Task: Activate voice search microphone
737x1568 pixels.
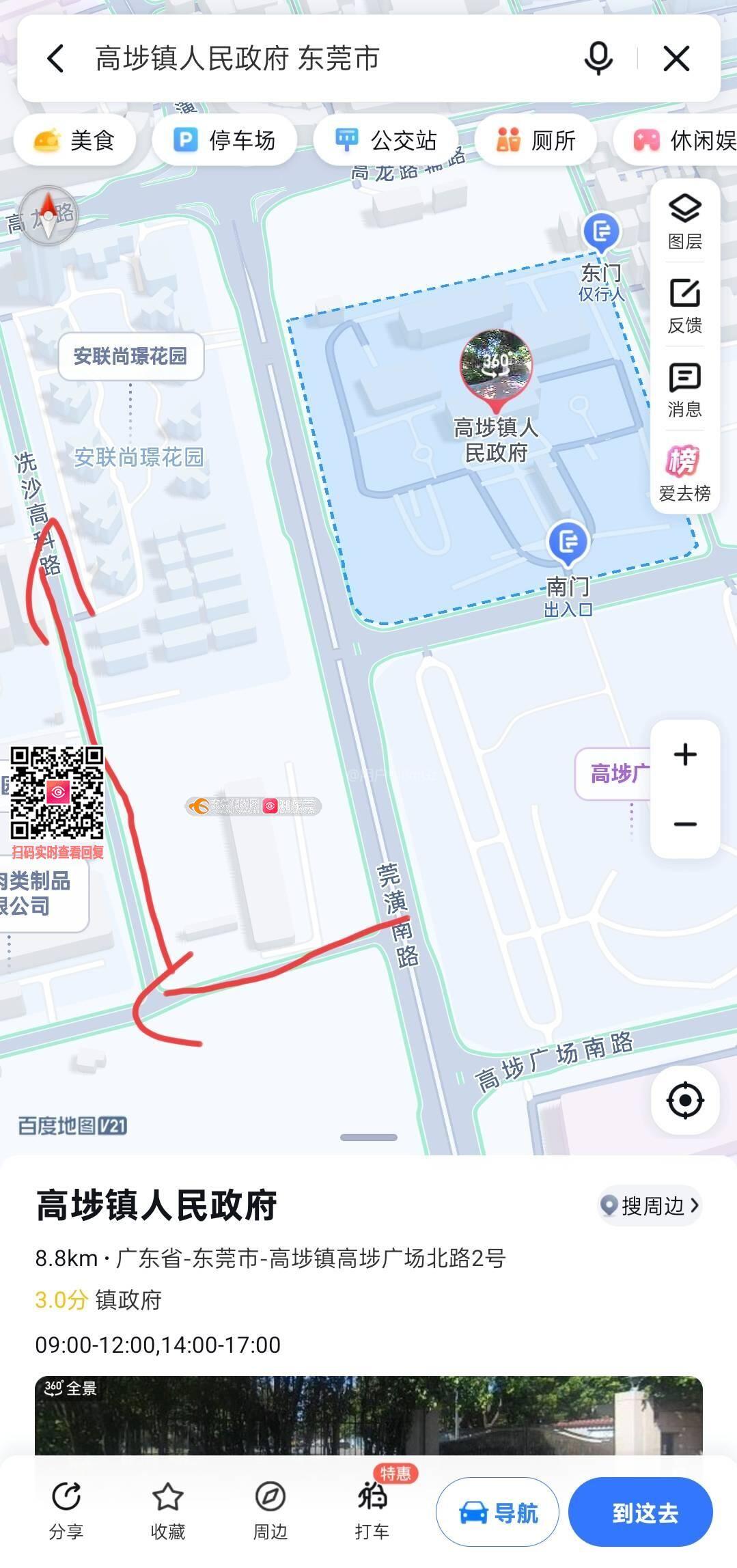Action: click(598, 59)
